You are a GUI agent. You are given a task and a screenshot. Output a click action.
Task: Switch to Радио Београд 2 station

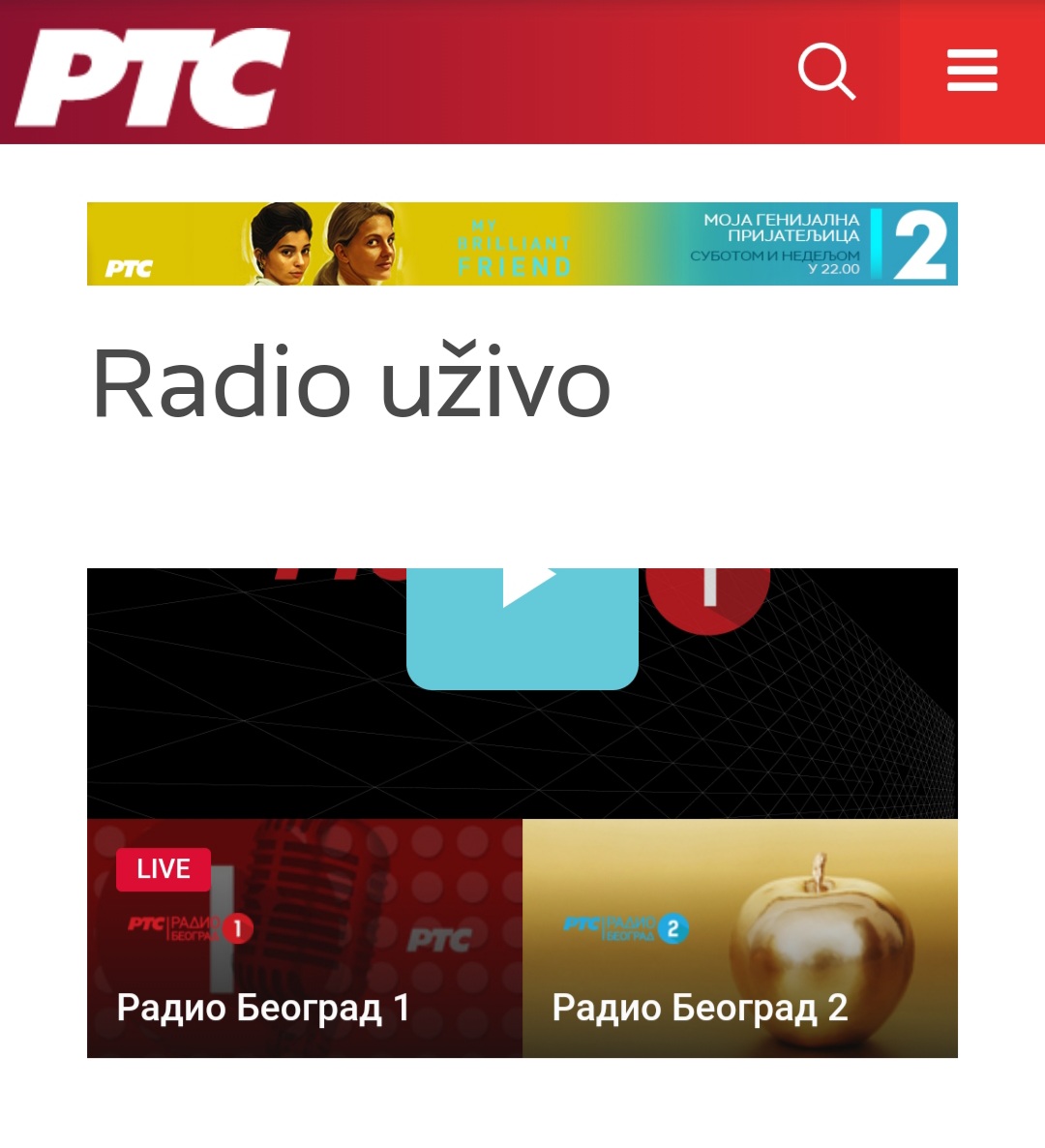[739, 938]
